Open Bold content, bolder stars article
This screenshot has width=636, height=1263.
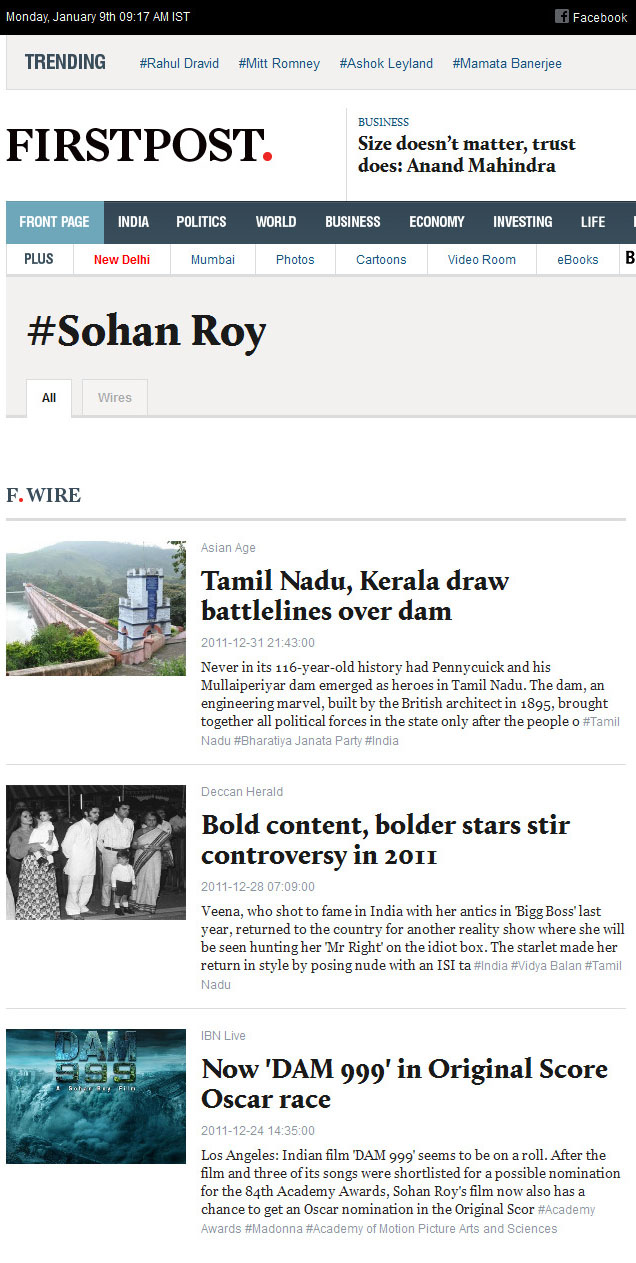click(385, 840)
